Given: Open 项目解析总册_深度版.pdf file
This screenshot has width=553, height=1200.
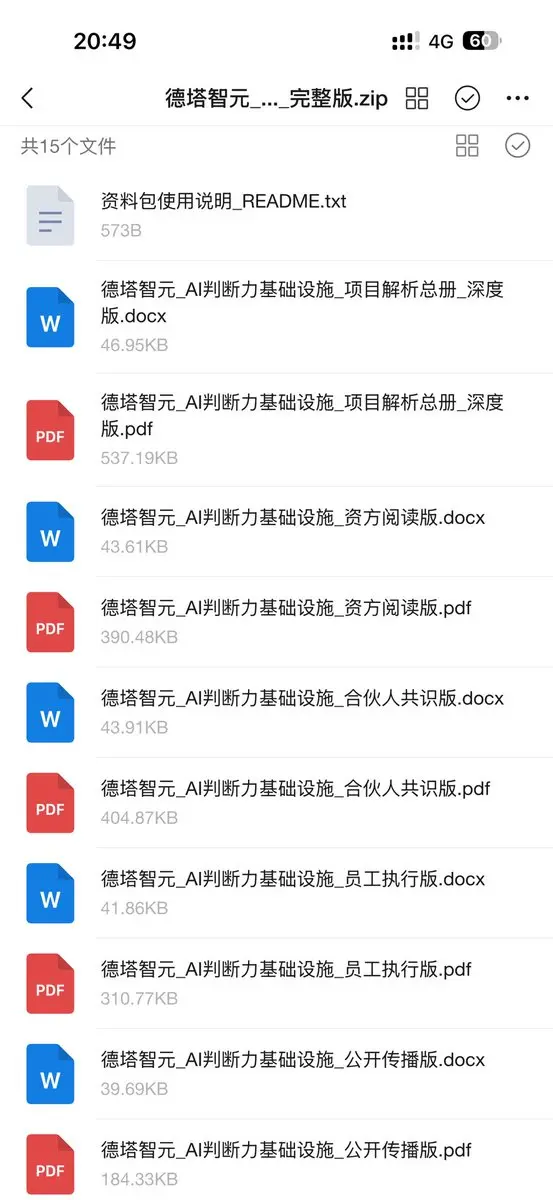Looking at the screenshot, I should 276,430.
